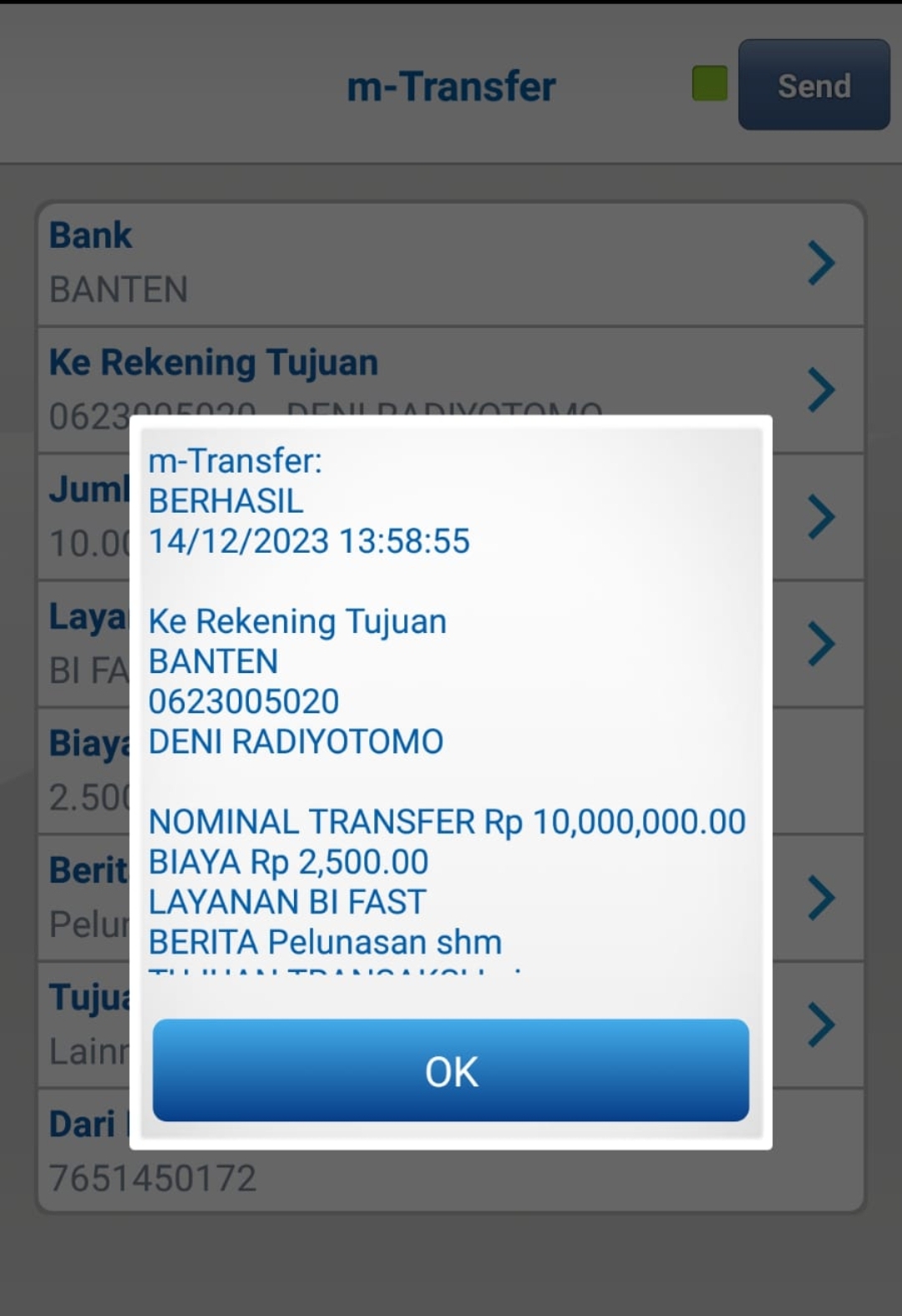This screenshot has width=902, height=1316.
Task: Confirm the successful transfer with OK
Action: 451,1071
